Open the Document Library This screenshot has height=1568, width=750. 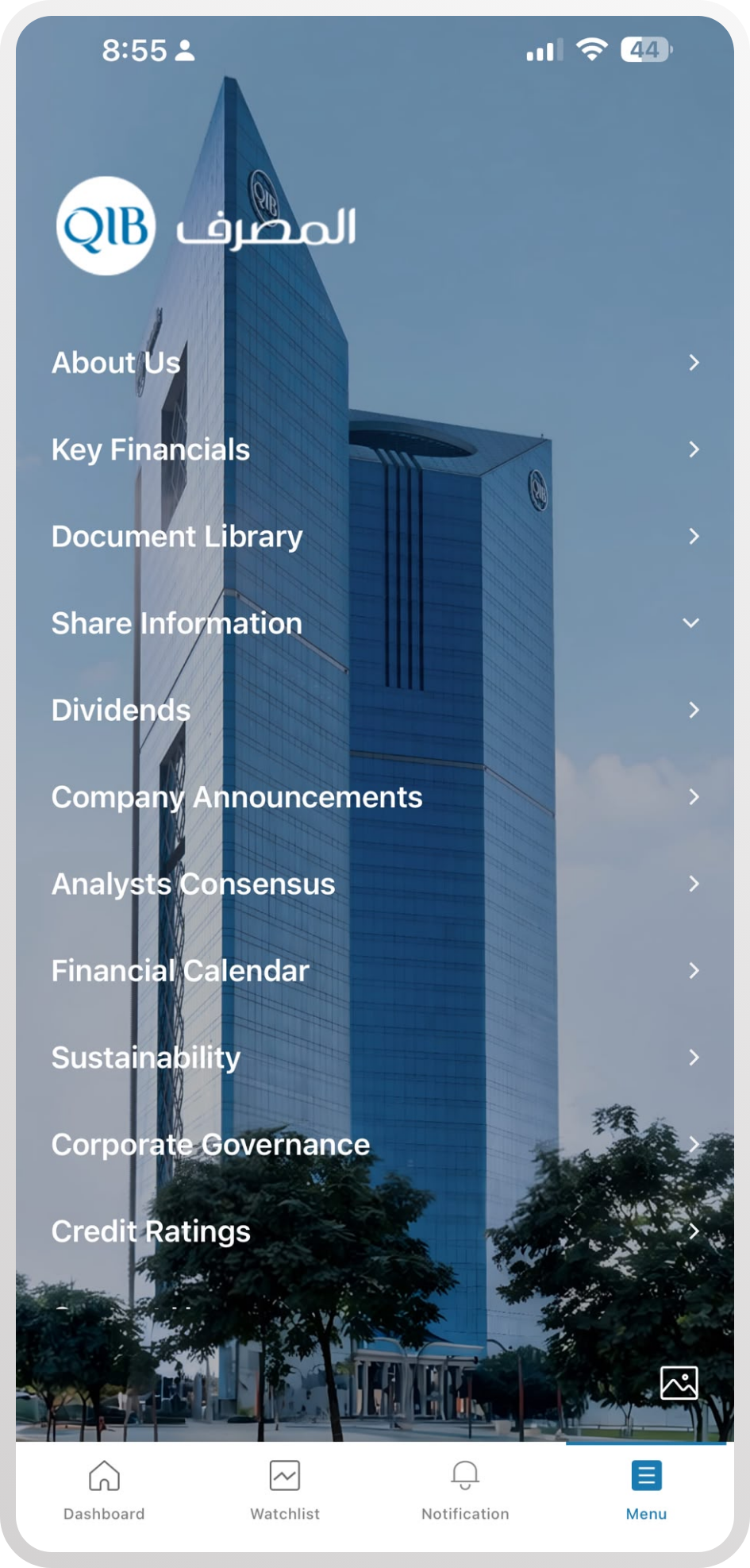(375, 537)
